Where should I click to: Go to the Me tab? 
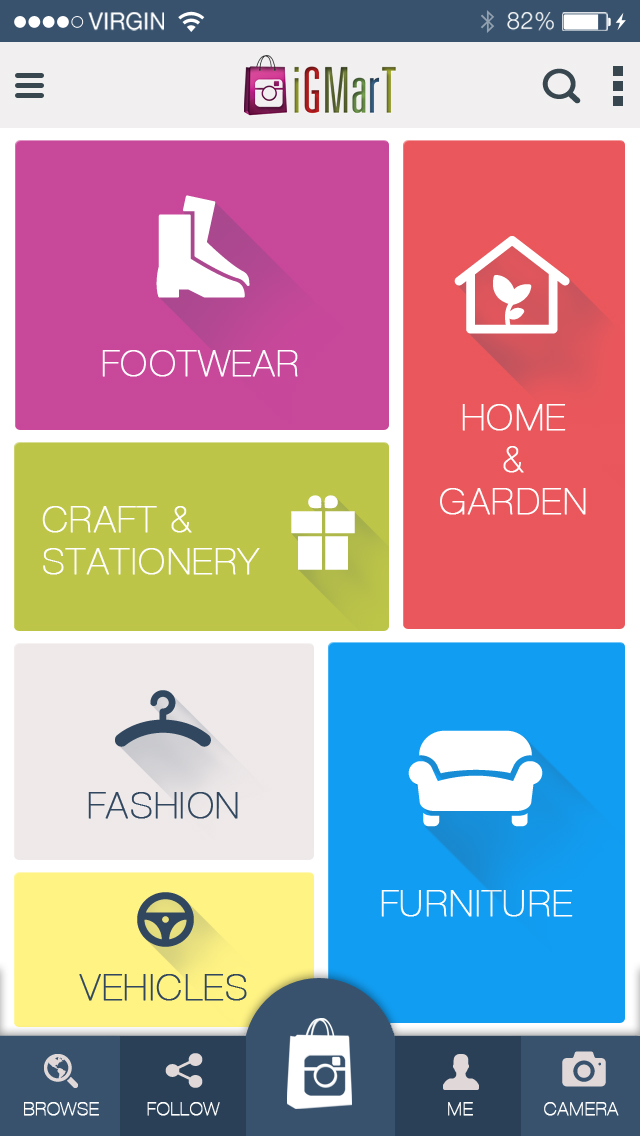coord(460,1086)
